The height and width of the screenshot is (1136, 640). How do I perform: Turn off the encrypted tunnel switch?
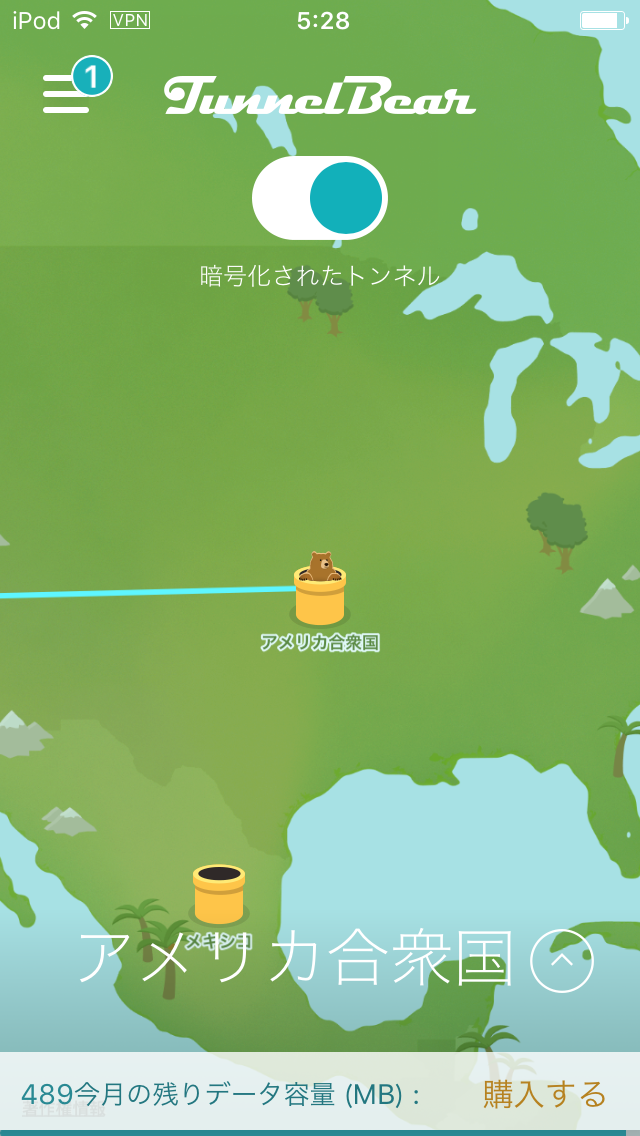pyautogui.click(x=320, y=198)
